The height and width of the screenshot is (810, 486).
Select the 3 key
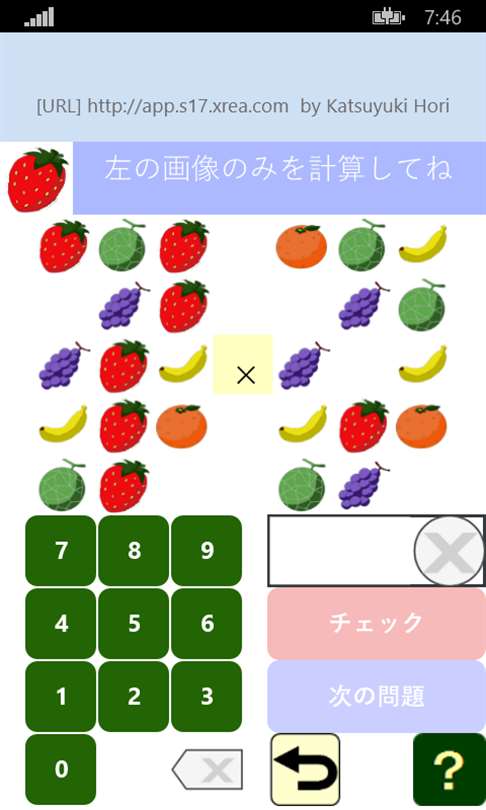(x=207, y=696)
